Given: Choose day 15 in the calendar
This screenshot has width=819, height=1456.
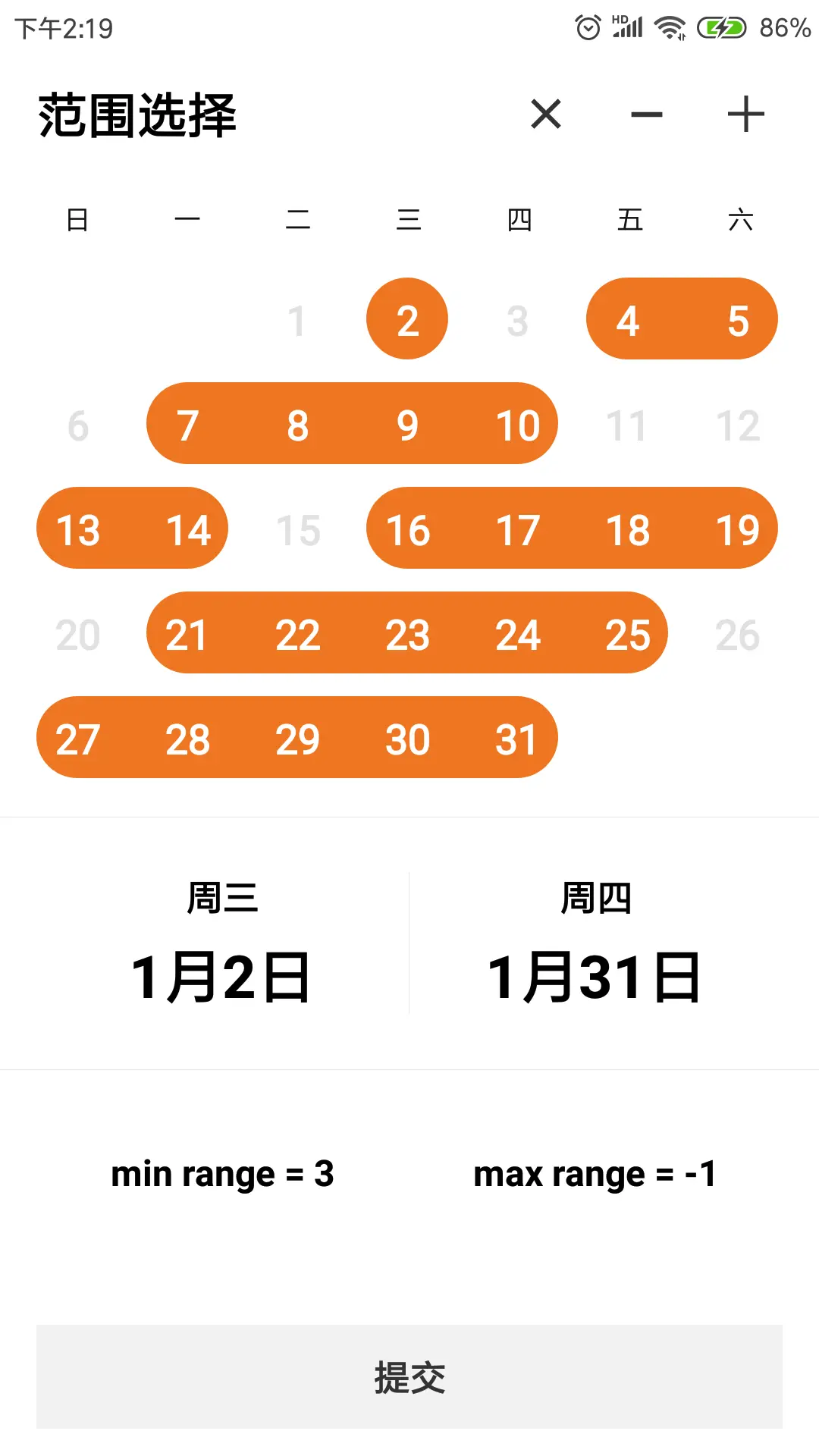Looking at the screenshot, I should point(298,529).
